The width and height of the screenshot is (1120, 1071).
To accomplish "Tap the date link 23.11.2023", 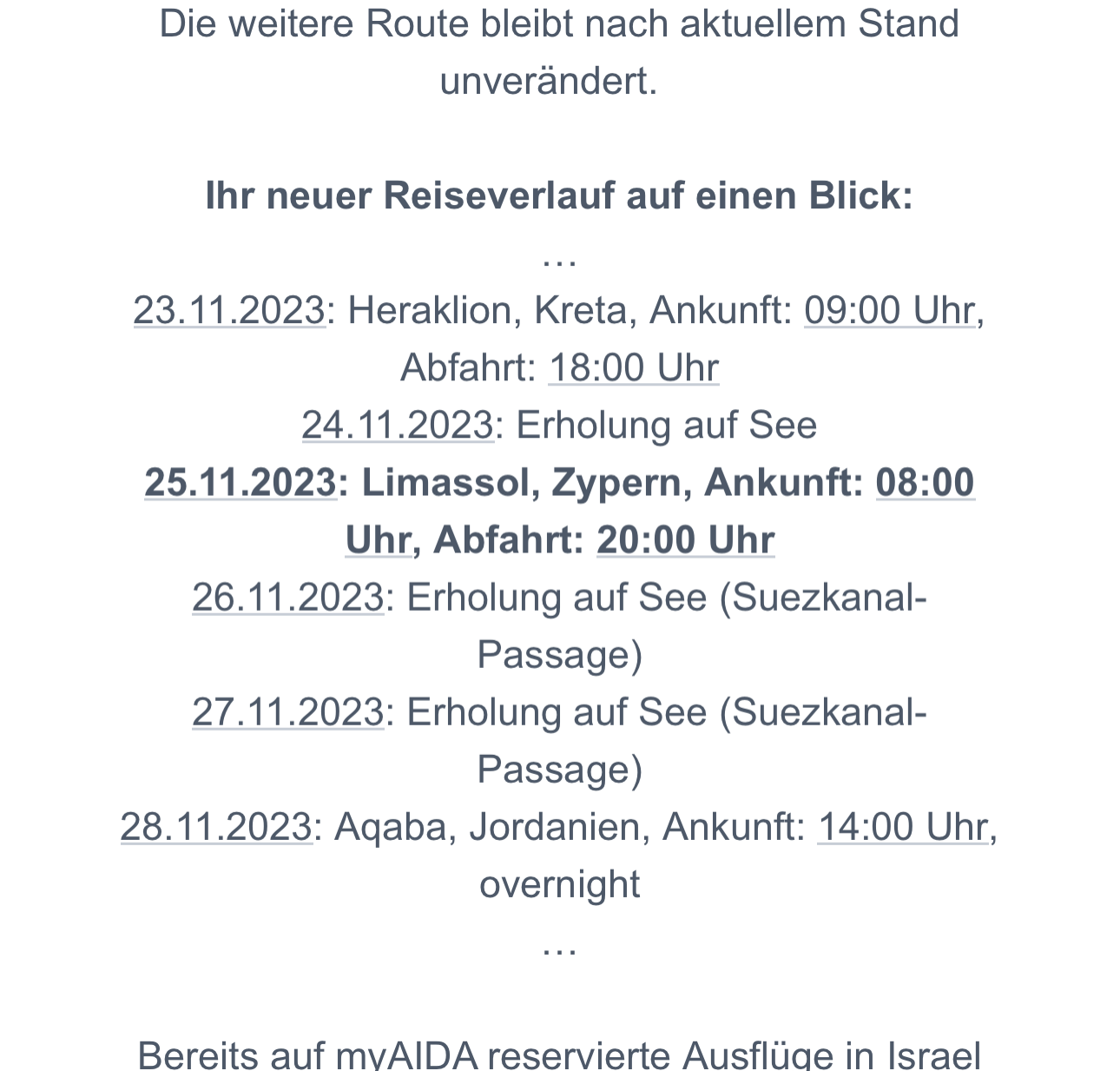I will coord(229,311).
